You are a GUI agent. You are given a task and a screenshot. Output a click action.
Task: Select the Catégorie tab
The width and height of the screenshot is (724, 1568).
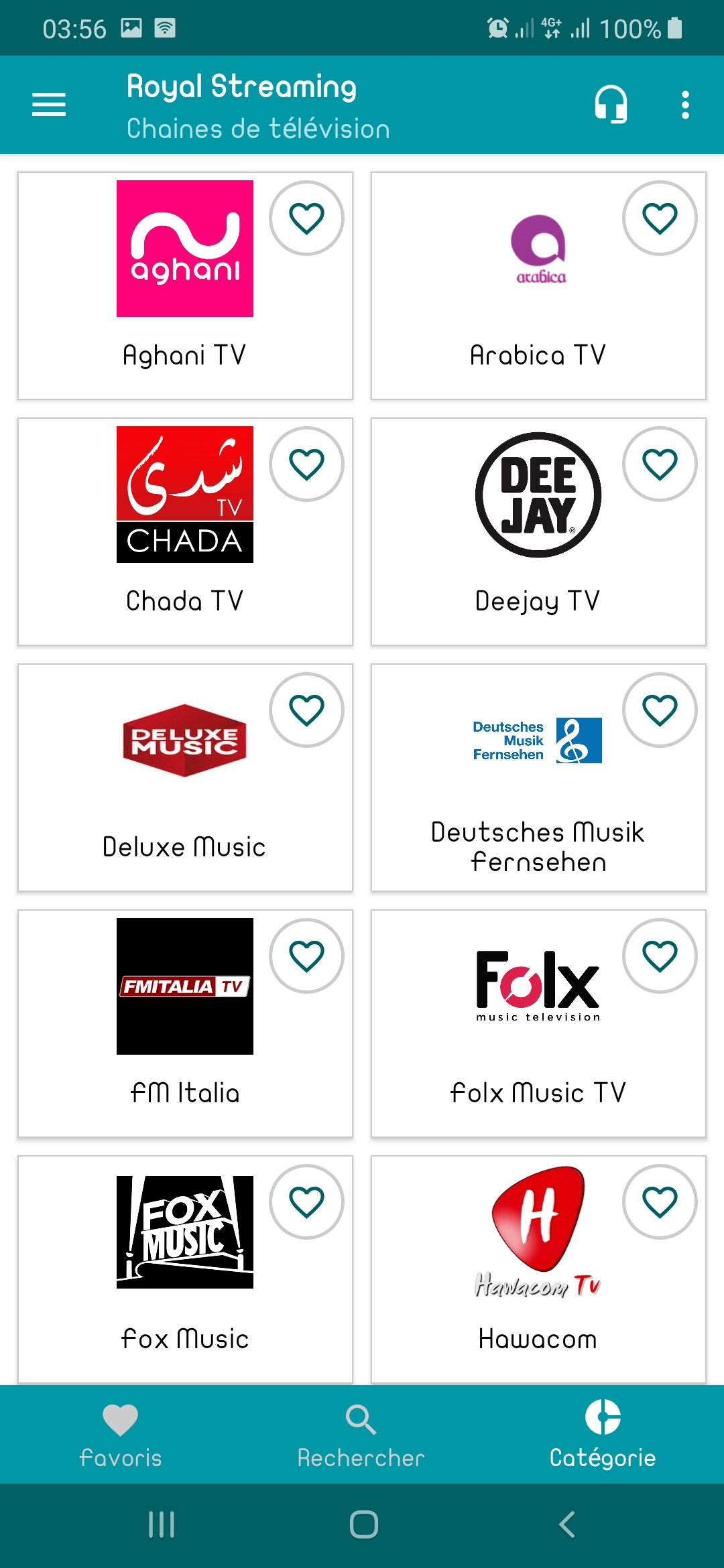click(602, 1434)
